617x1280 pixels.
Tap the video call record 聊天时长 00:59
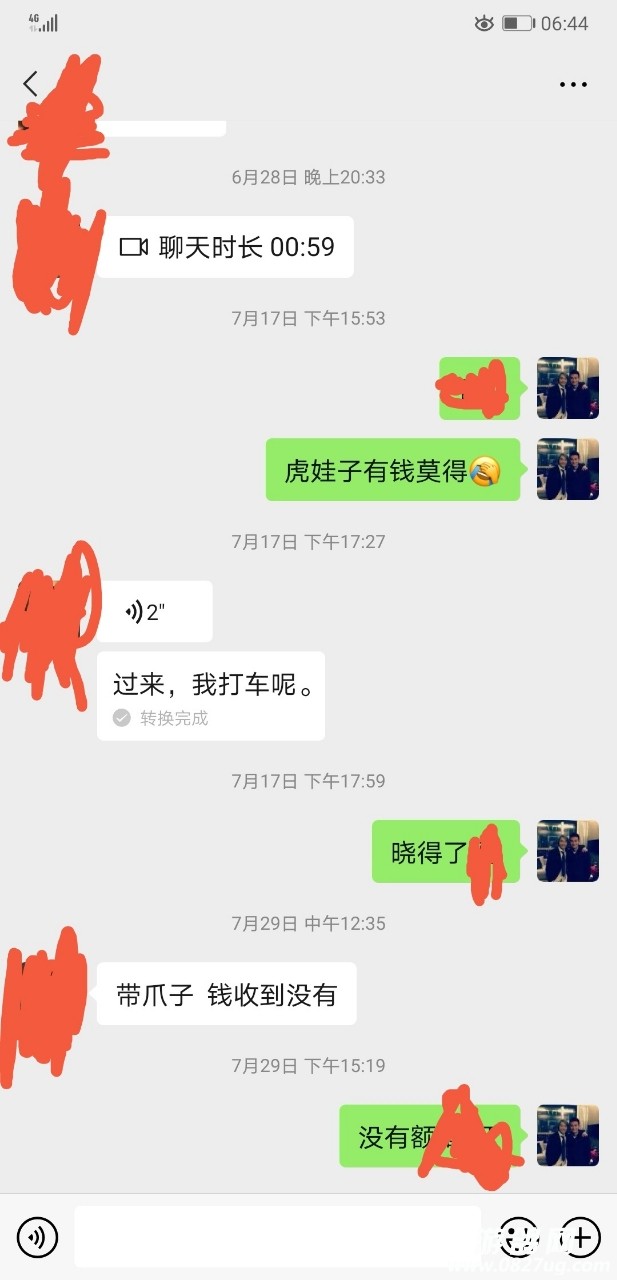click(x=226, y=247)
